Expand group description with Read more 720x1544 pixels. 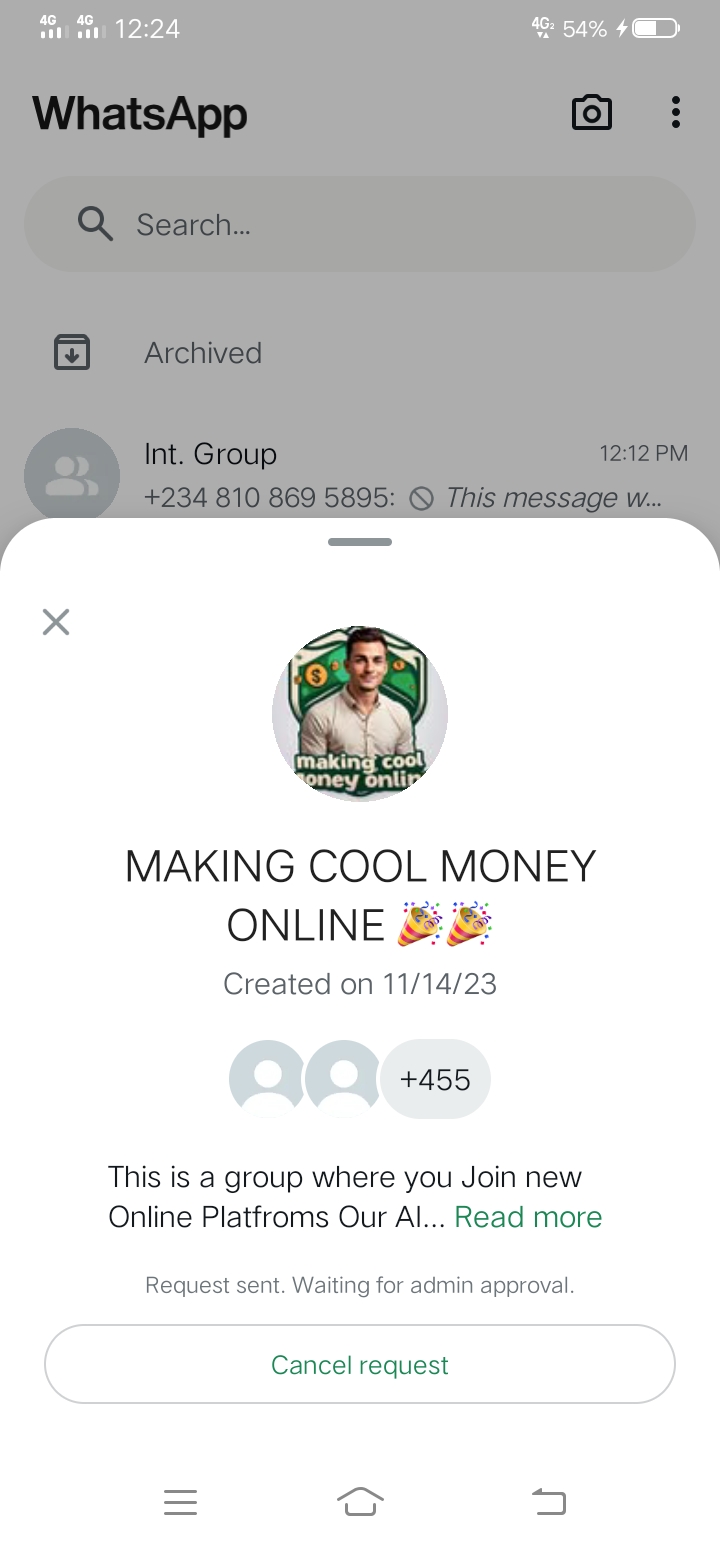(528, 1217)
